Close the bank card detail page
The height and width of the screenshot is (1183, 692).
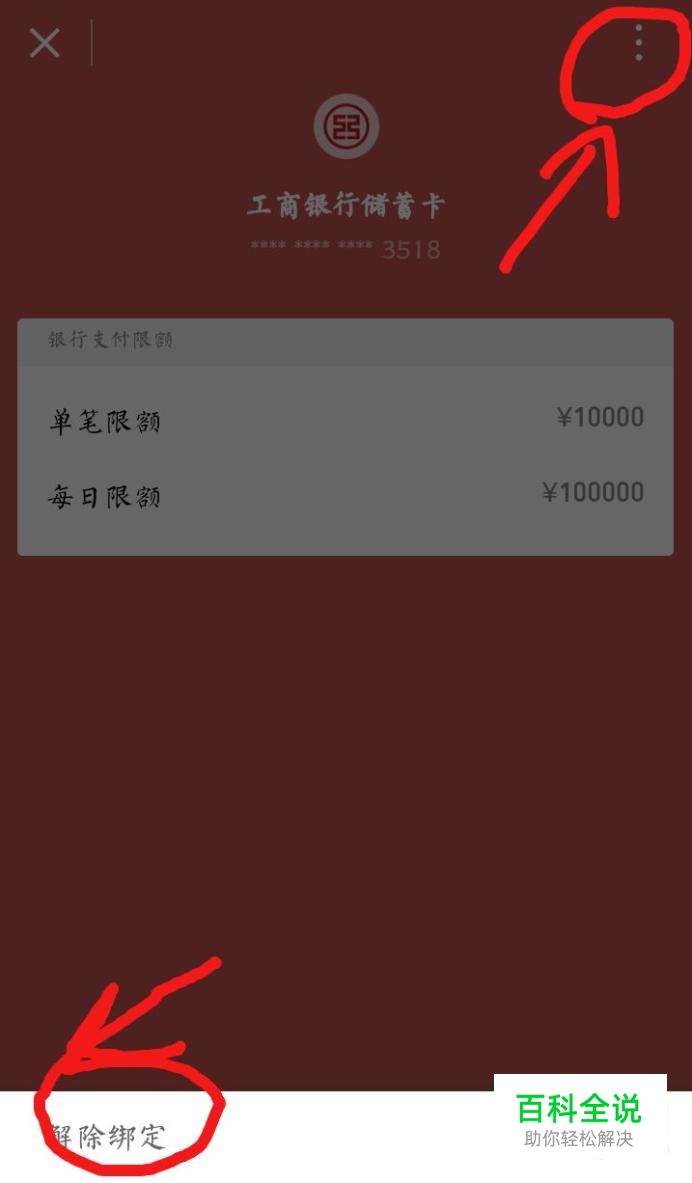(45, 43)
